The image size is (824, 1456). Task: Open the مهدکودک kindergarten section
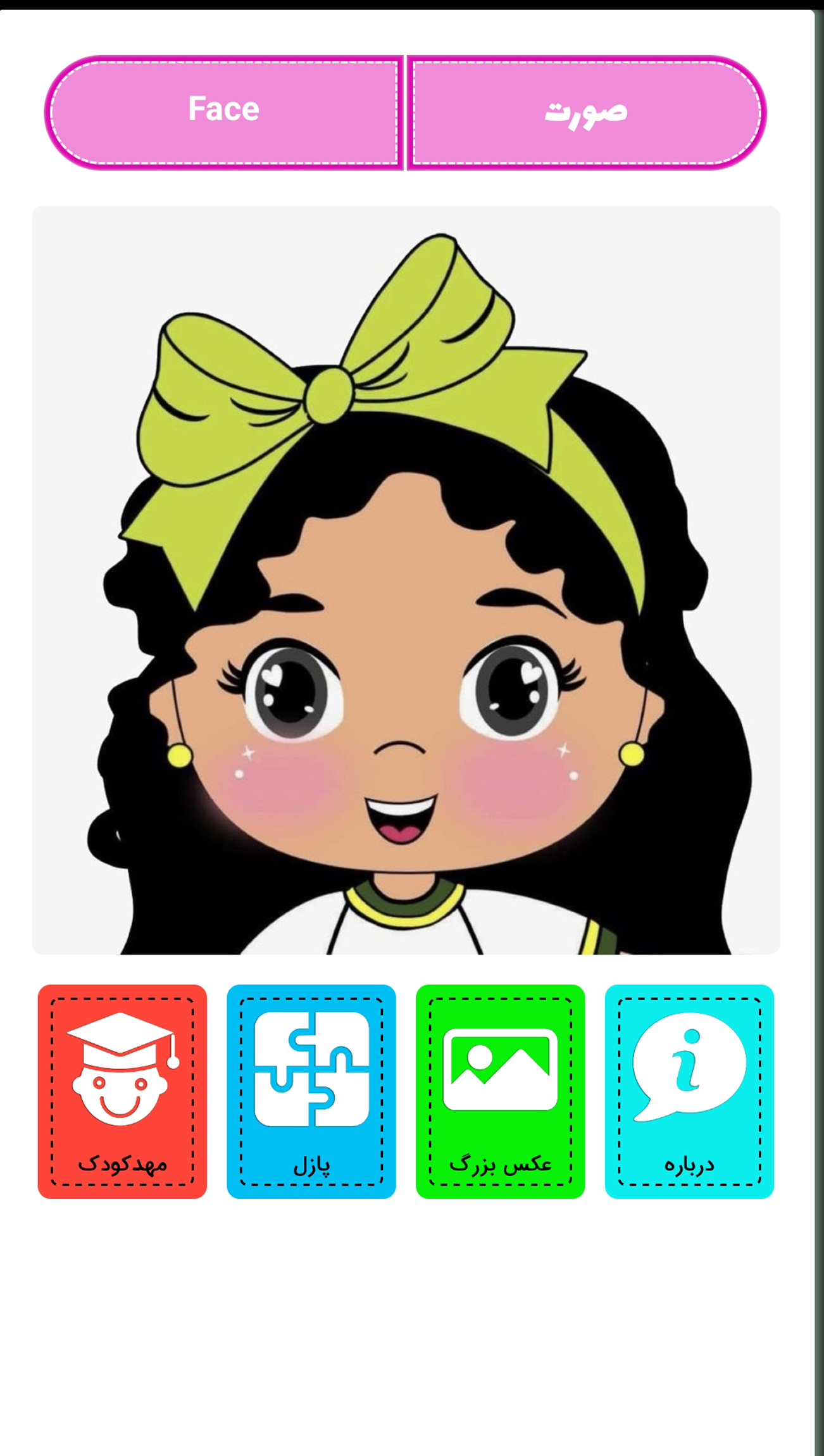click(x=122, y=1091)
